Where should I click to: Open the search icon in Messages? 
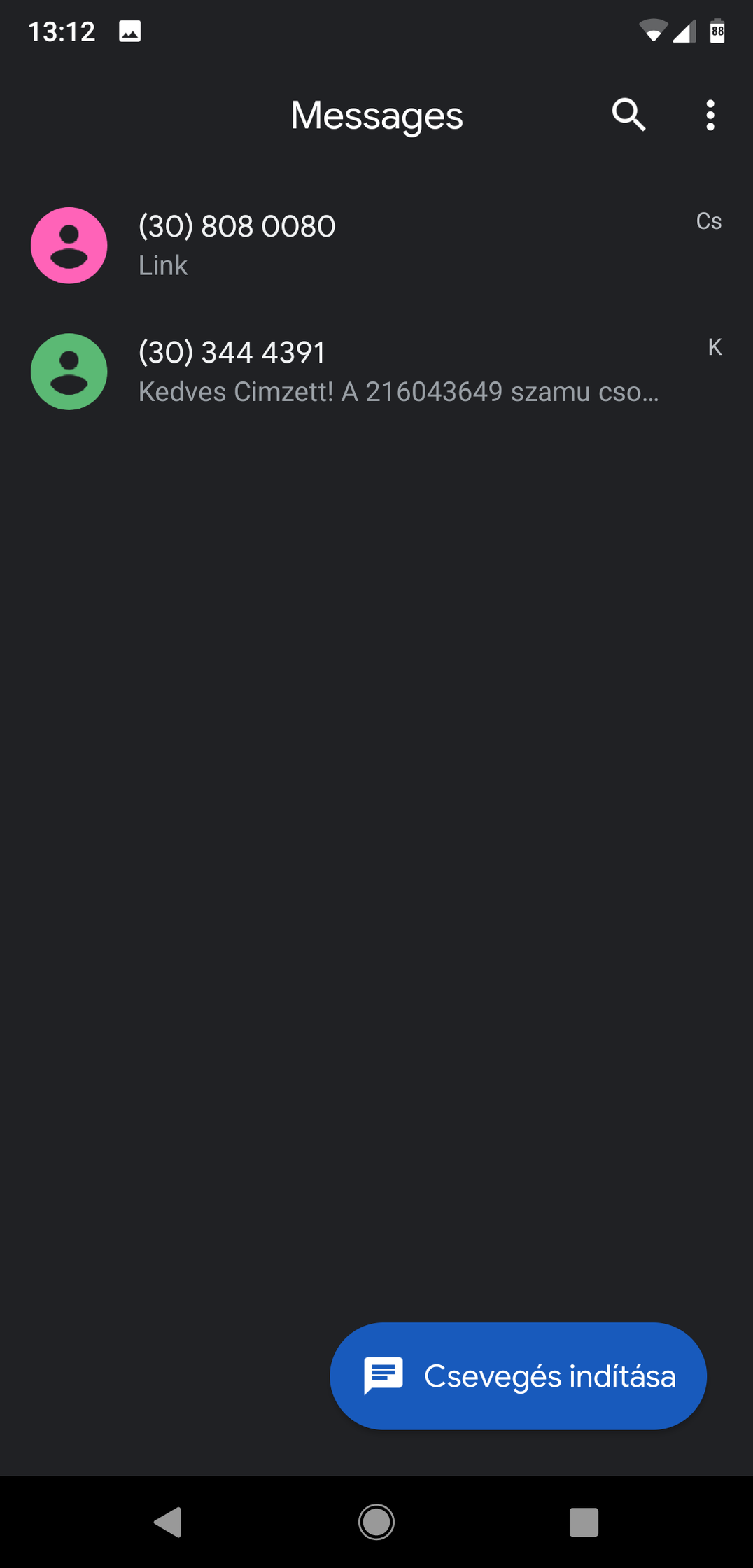[x=628, y=115]
